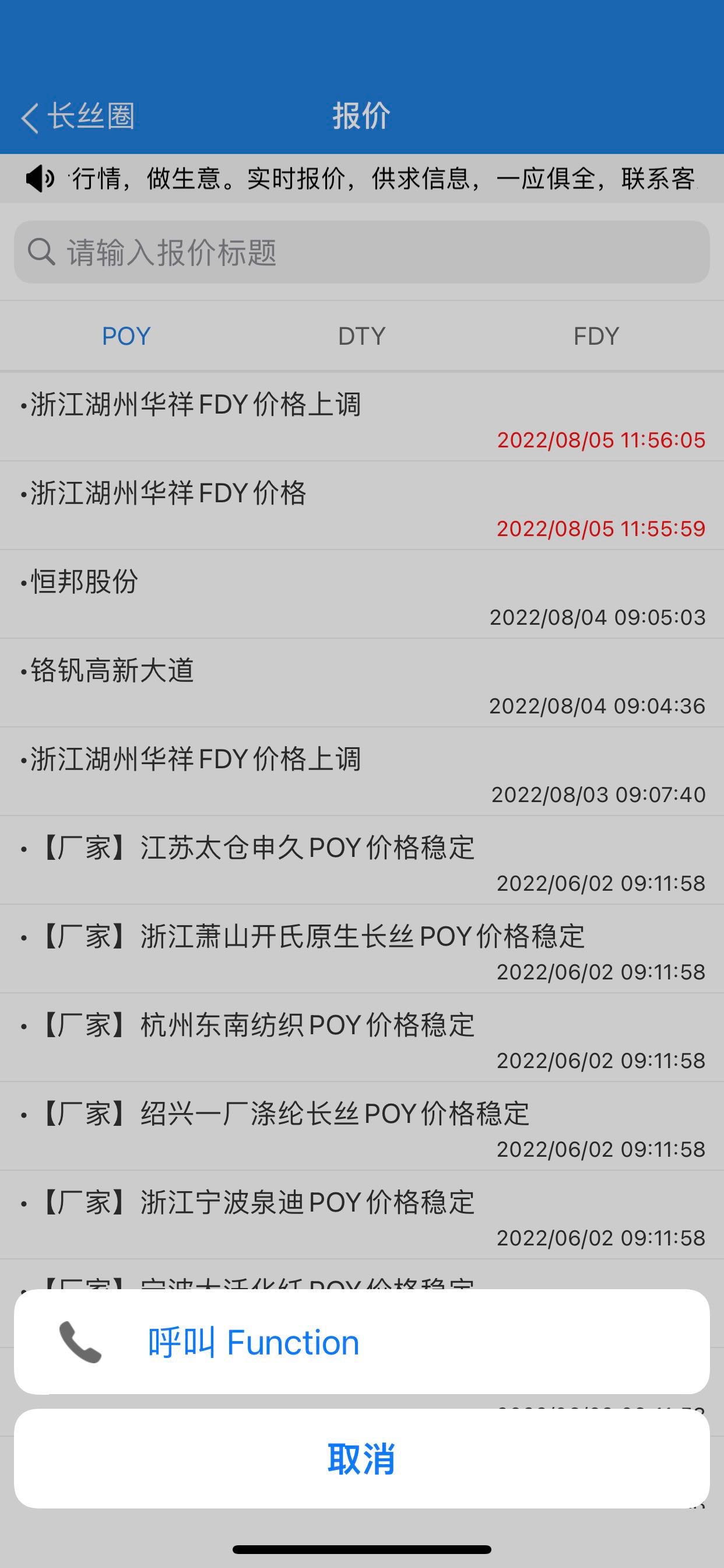
Task: Go back to 长丝圈
Action: tap(78, 116)
